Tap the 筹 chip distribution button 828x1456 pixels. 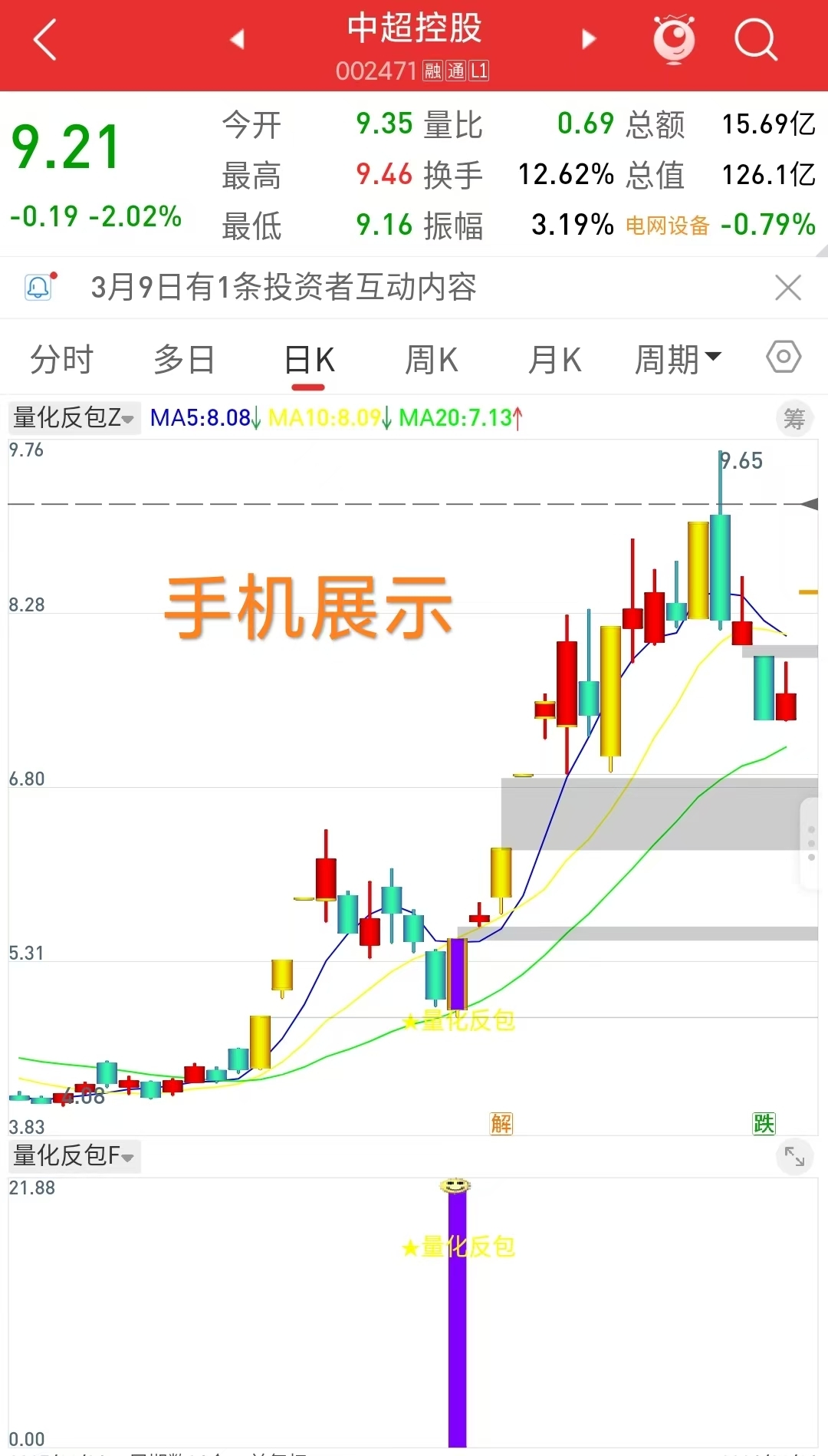[794, 419]
